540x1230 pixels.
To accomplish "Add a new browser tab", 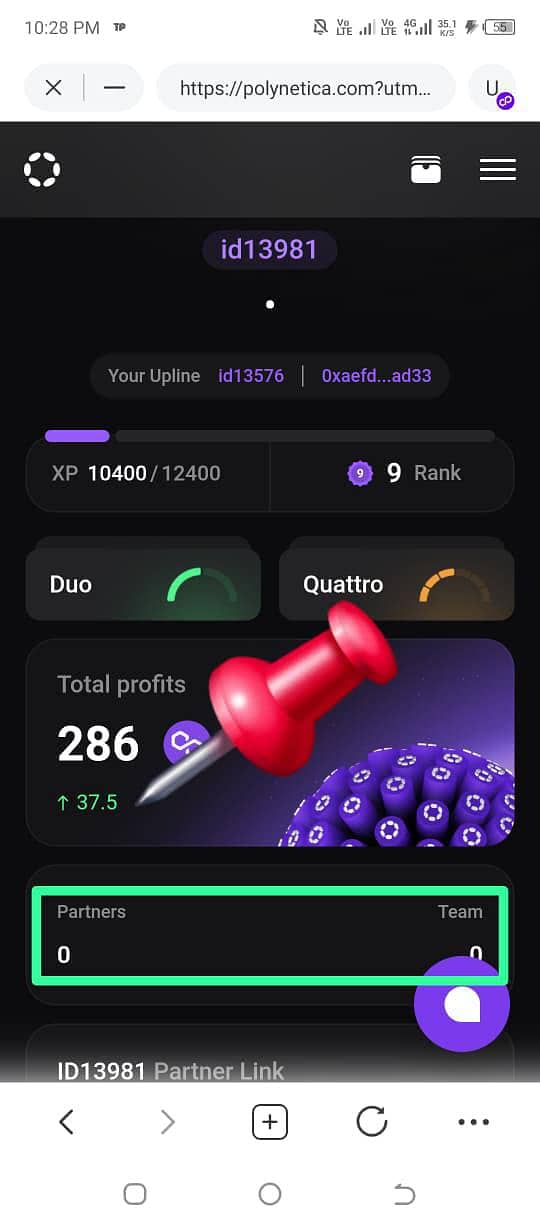I will point(269,1122).
